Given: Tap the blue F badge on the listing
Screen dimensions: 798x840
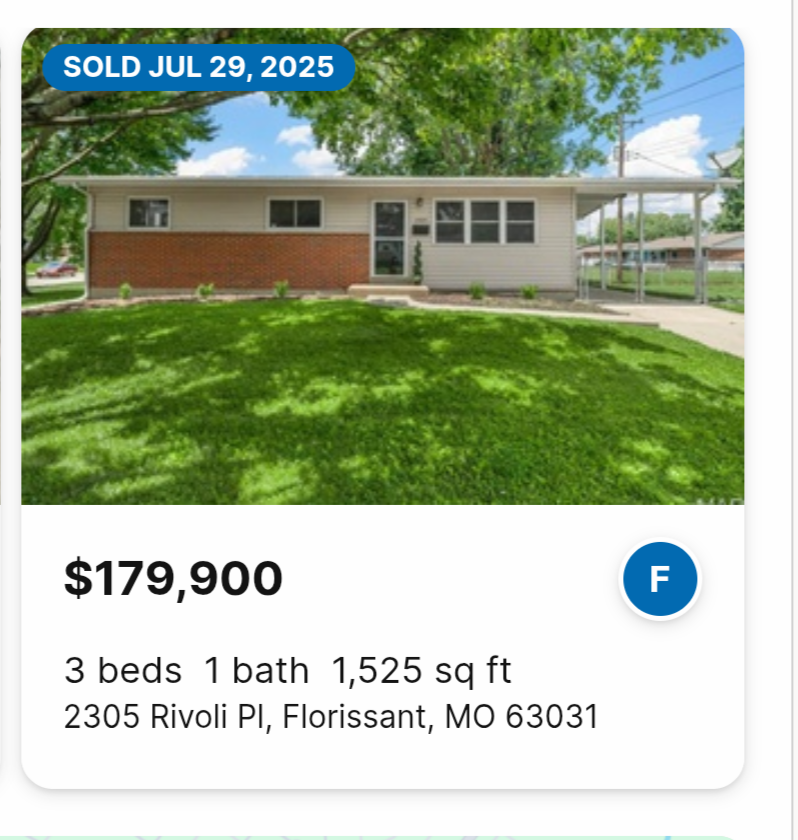Looking at the screenshot, I should pos(660,579).
